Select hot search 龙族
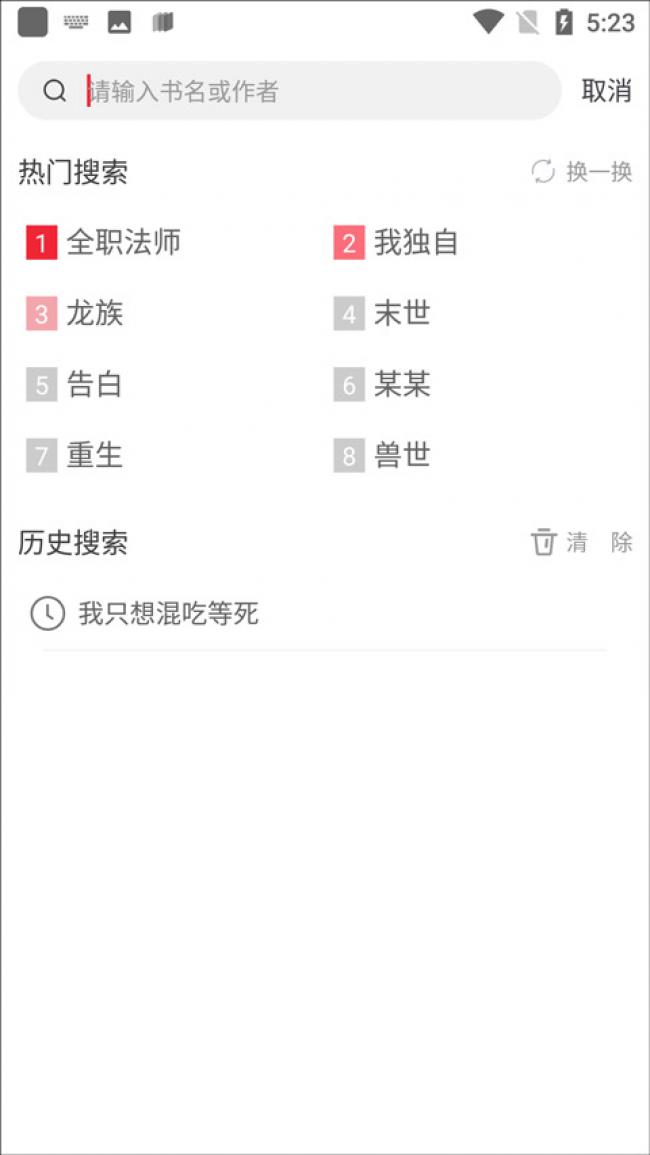This screenshot has height=1155, width=650. pos(95,314)
